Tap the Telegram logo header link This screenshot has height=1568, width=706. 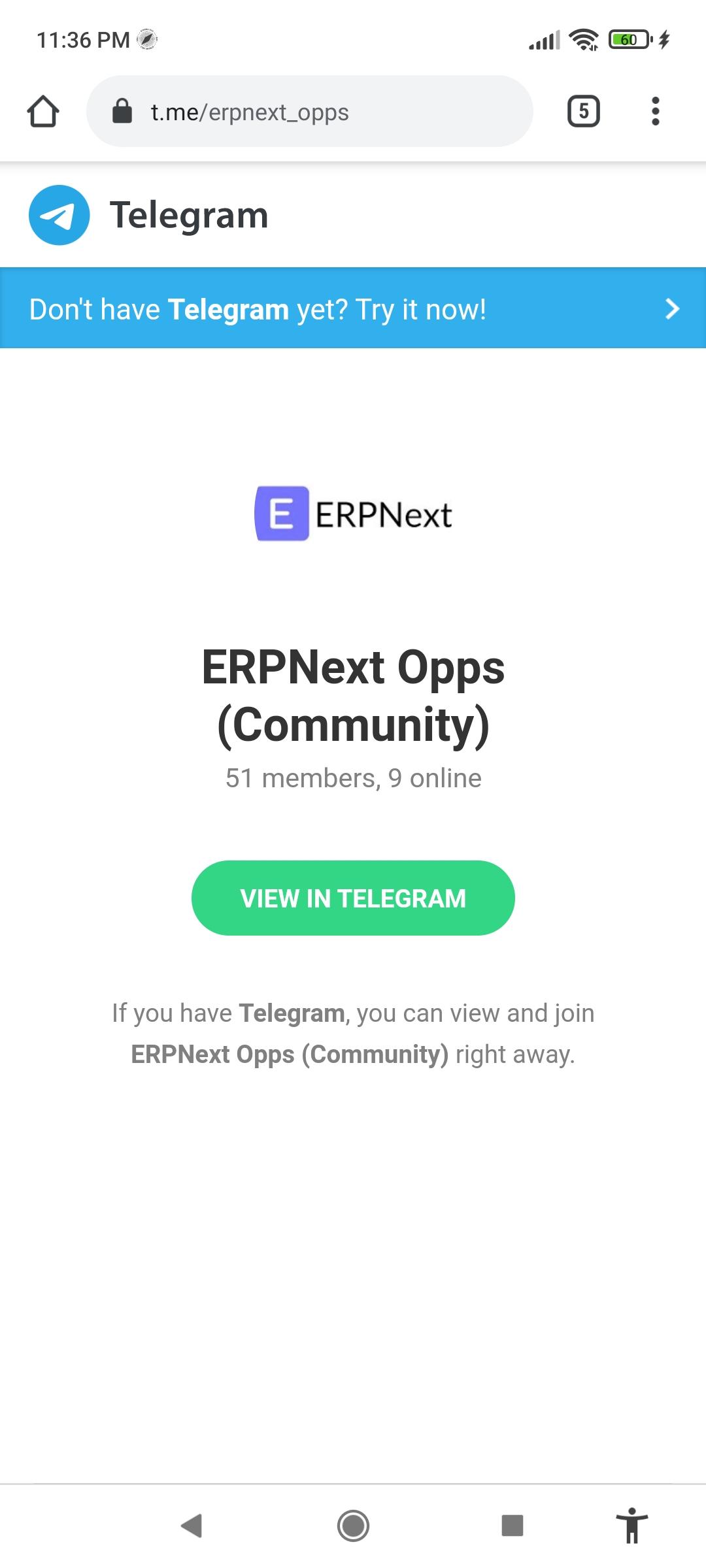pos(149,215)
